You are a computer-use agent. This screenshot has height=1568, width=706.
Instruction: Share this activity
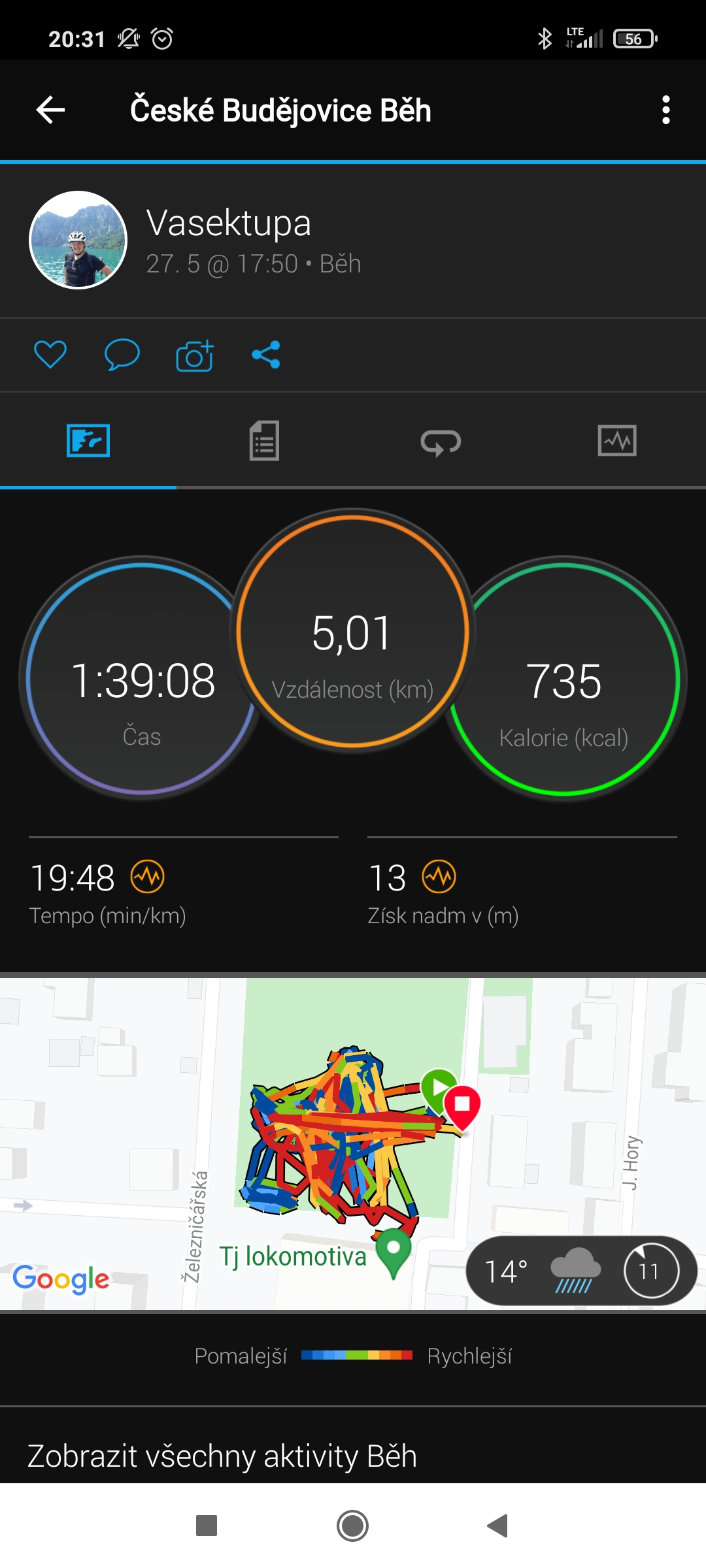click(x=266, y=355)
